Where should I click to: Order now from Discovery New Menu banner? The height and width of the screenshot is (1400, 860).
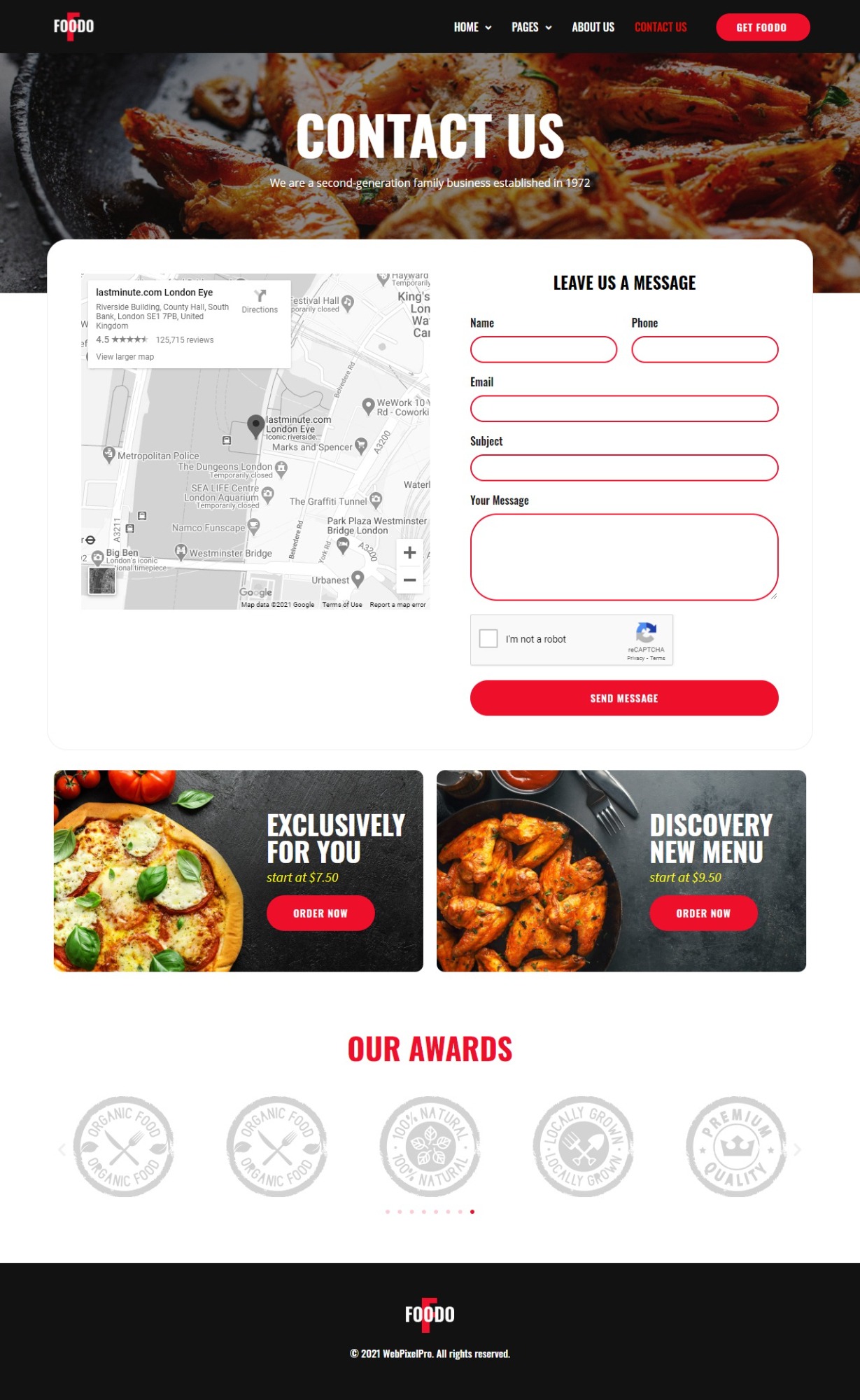703,913
